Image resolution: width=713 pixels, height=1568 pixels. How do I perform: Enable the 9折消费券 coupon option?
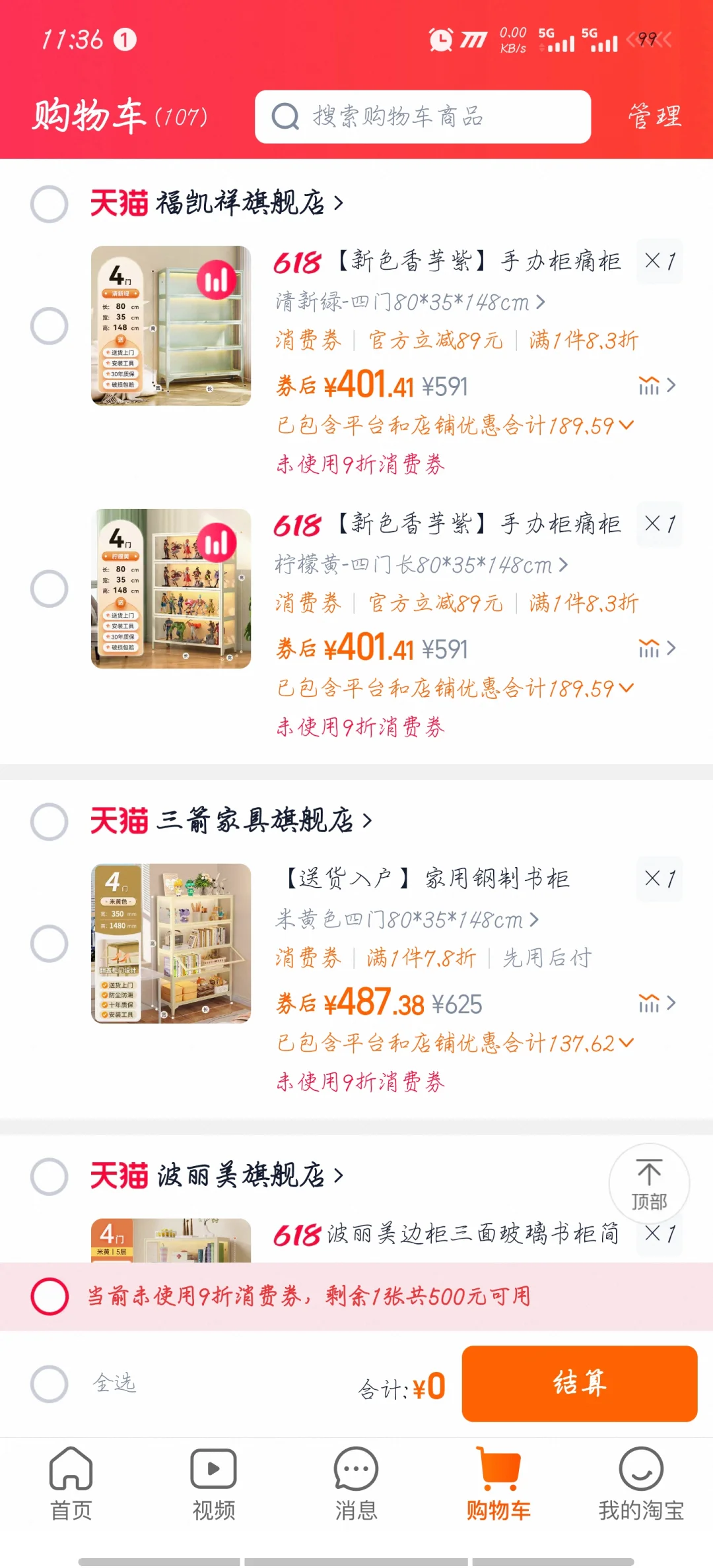pyautogui.click(x=50, y=1296)
